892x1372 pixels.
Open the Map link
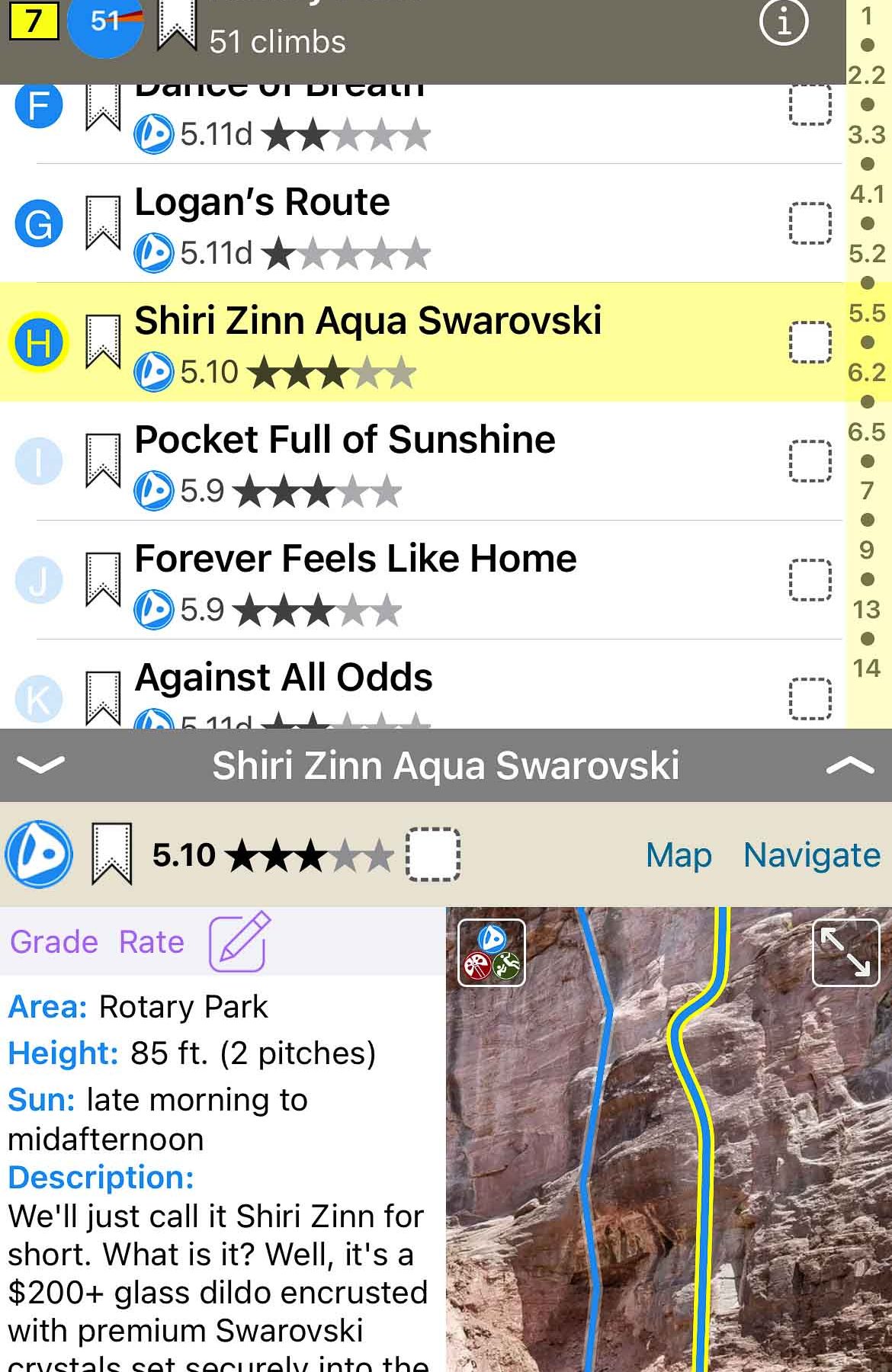[x=679, y=855]
